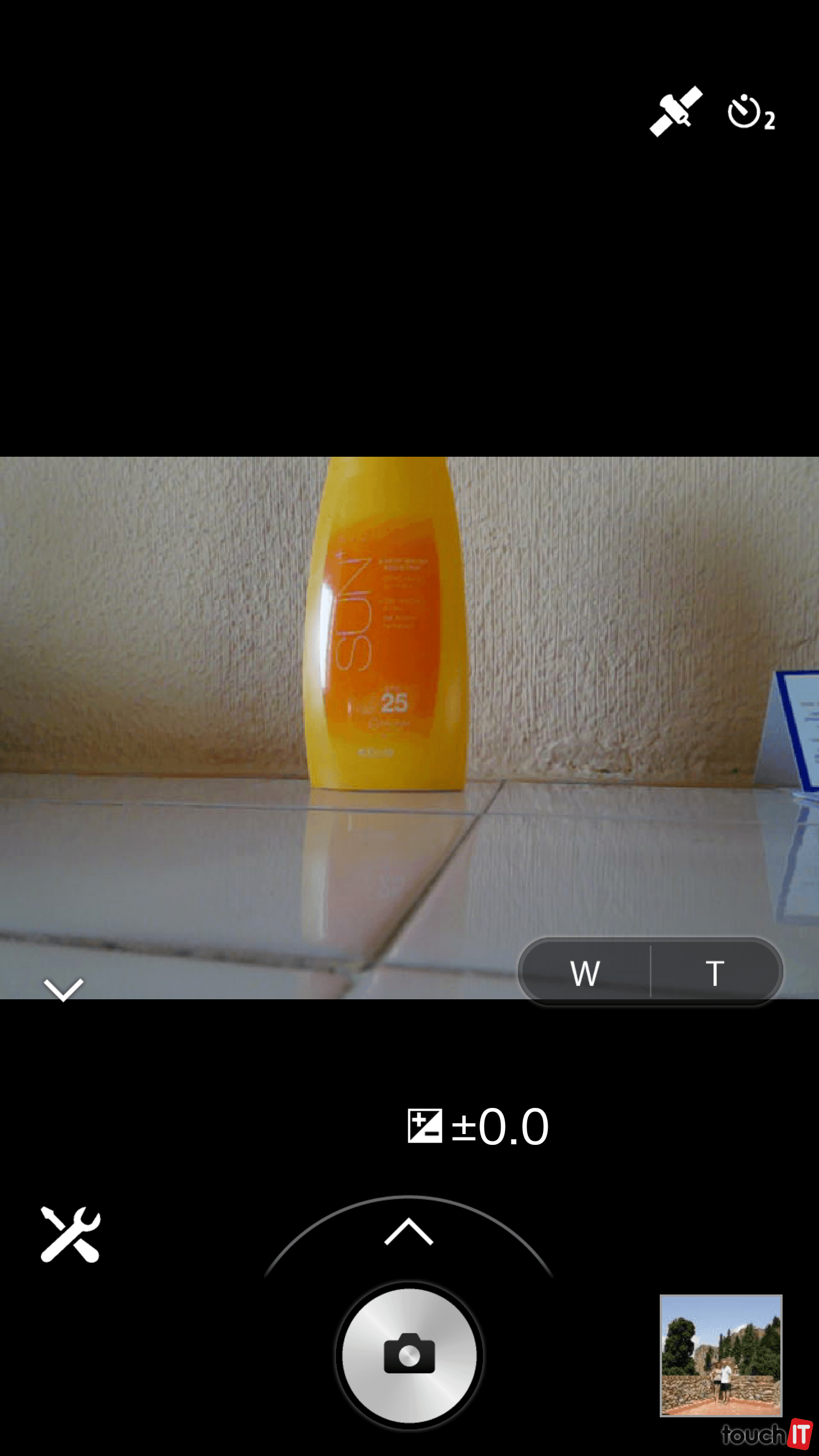Open the last captured photo thumbnail

pyautogui.click(x=721, y=1355)
